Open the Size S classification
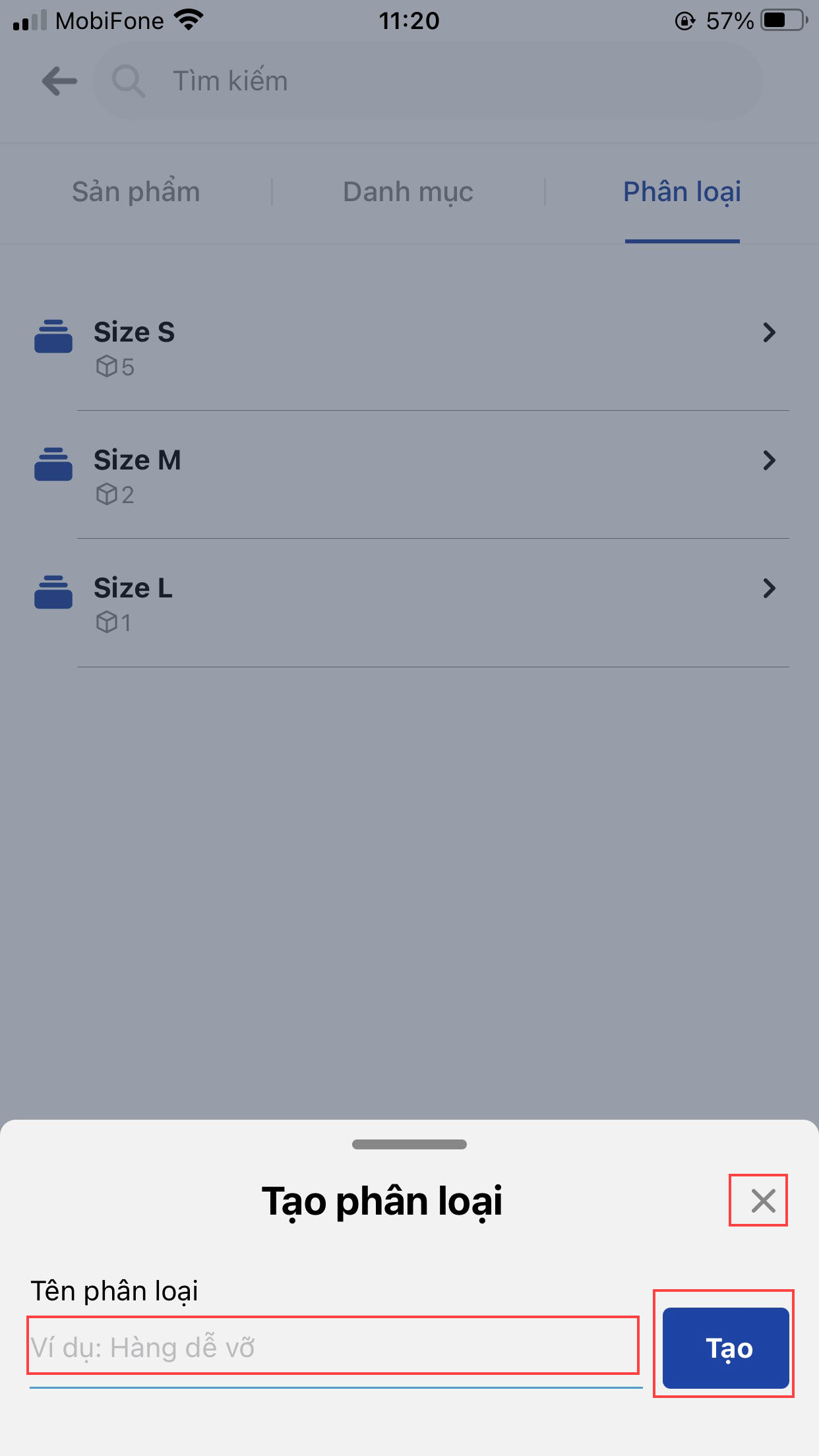The image size is (819, 1456). pyautogui.click(x=409, y=347)
